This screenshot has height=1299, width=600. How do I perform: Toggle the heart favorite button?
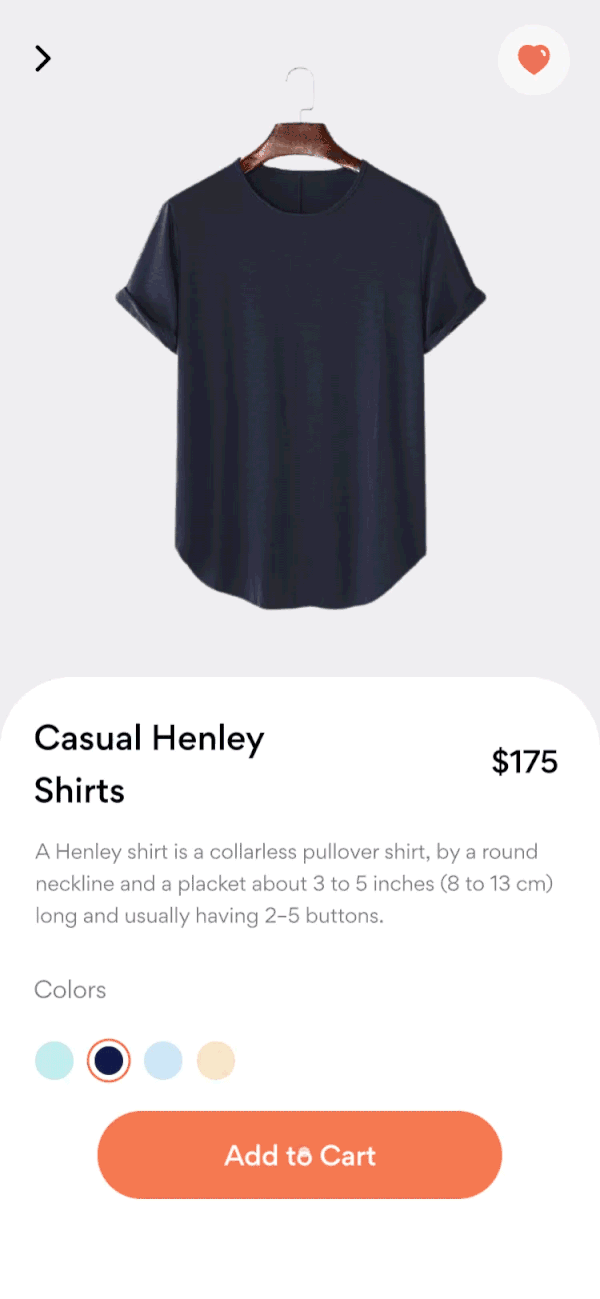(x=534, y=60)
